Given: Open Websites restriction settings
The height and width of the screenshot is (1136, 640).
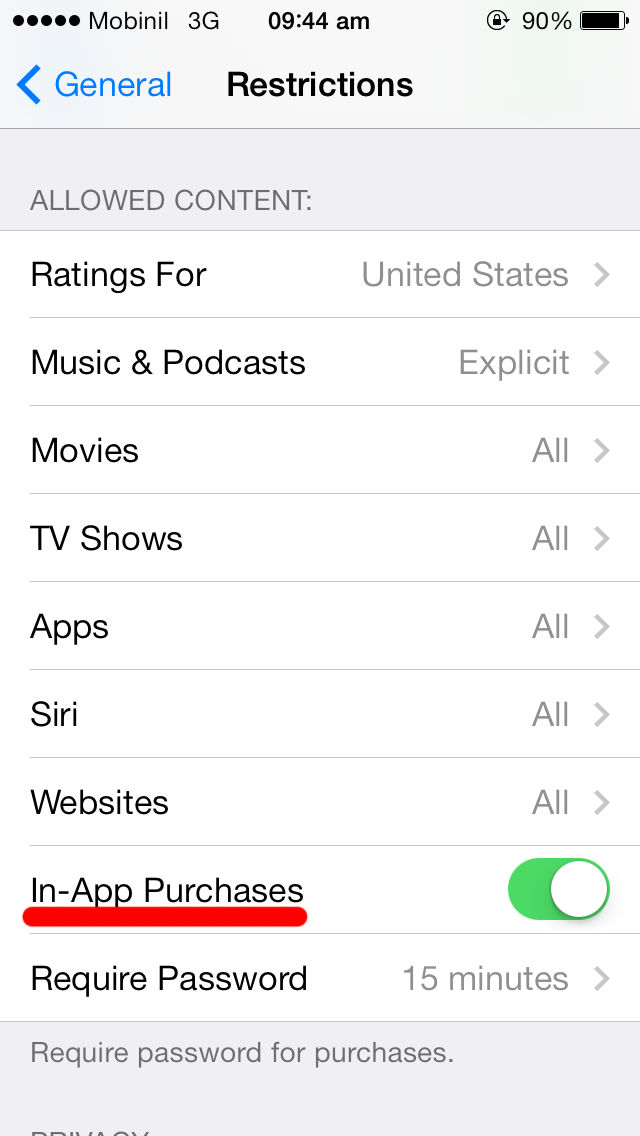Looking at the screenshot, I should [320, 802].
